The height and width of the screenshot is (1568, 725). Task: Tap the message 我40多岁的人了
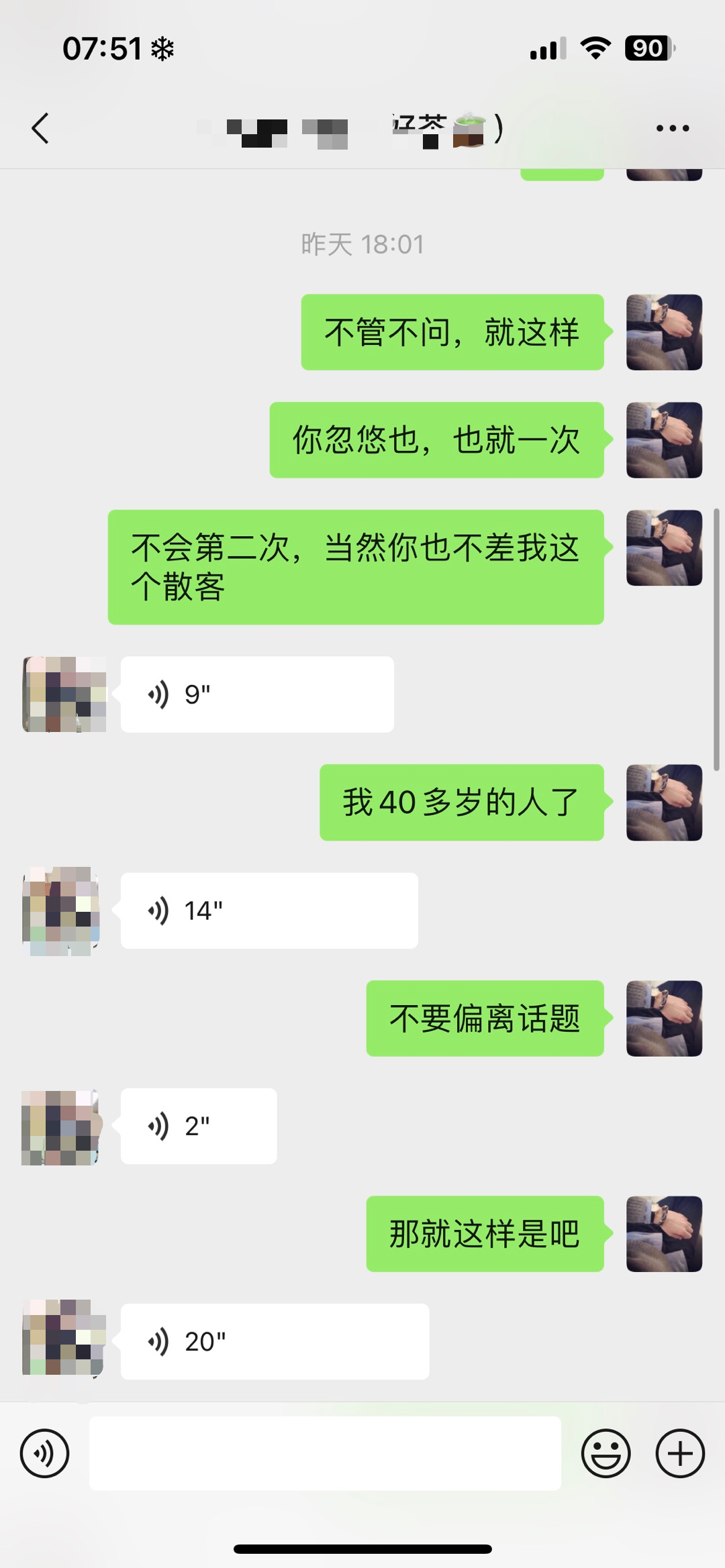462,803
